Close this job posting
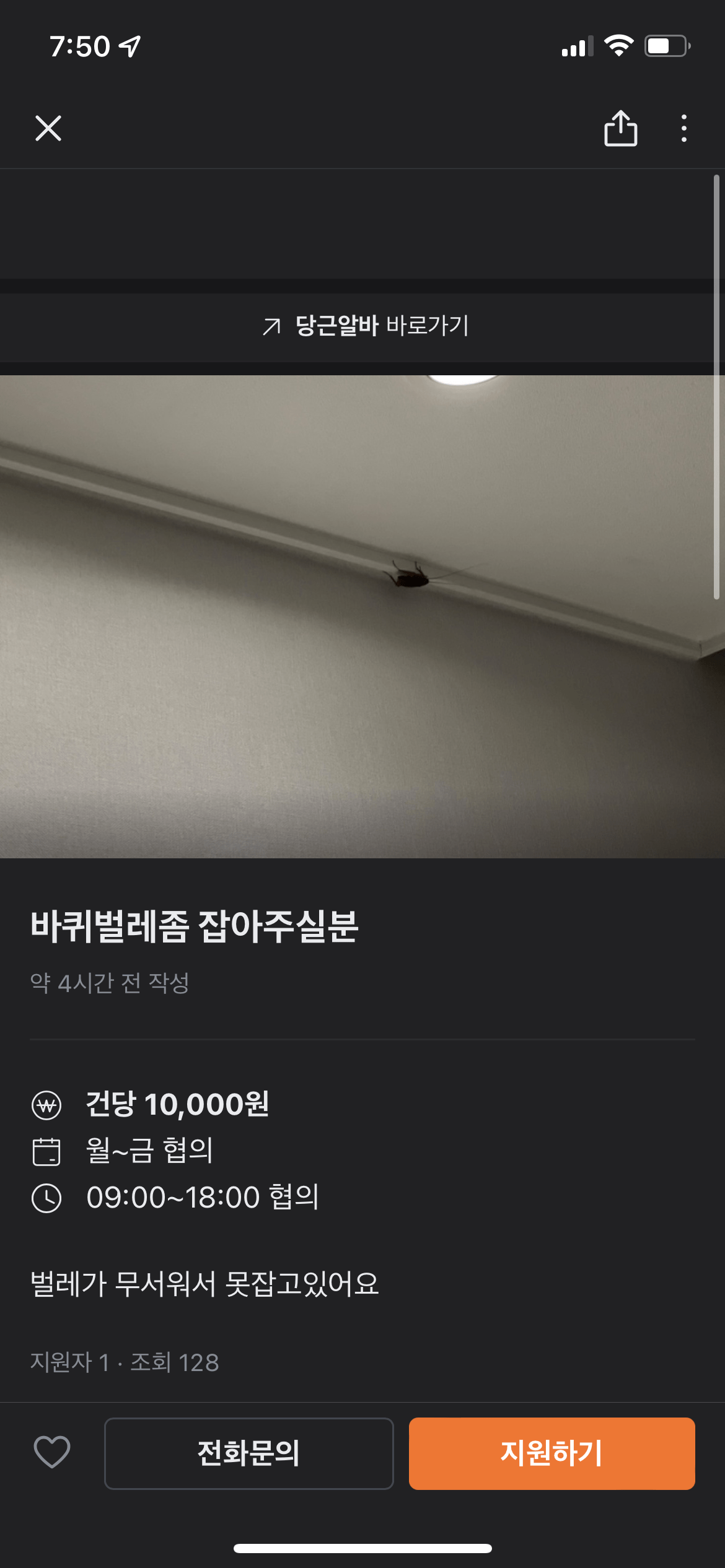 (48, 129)
